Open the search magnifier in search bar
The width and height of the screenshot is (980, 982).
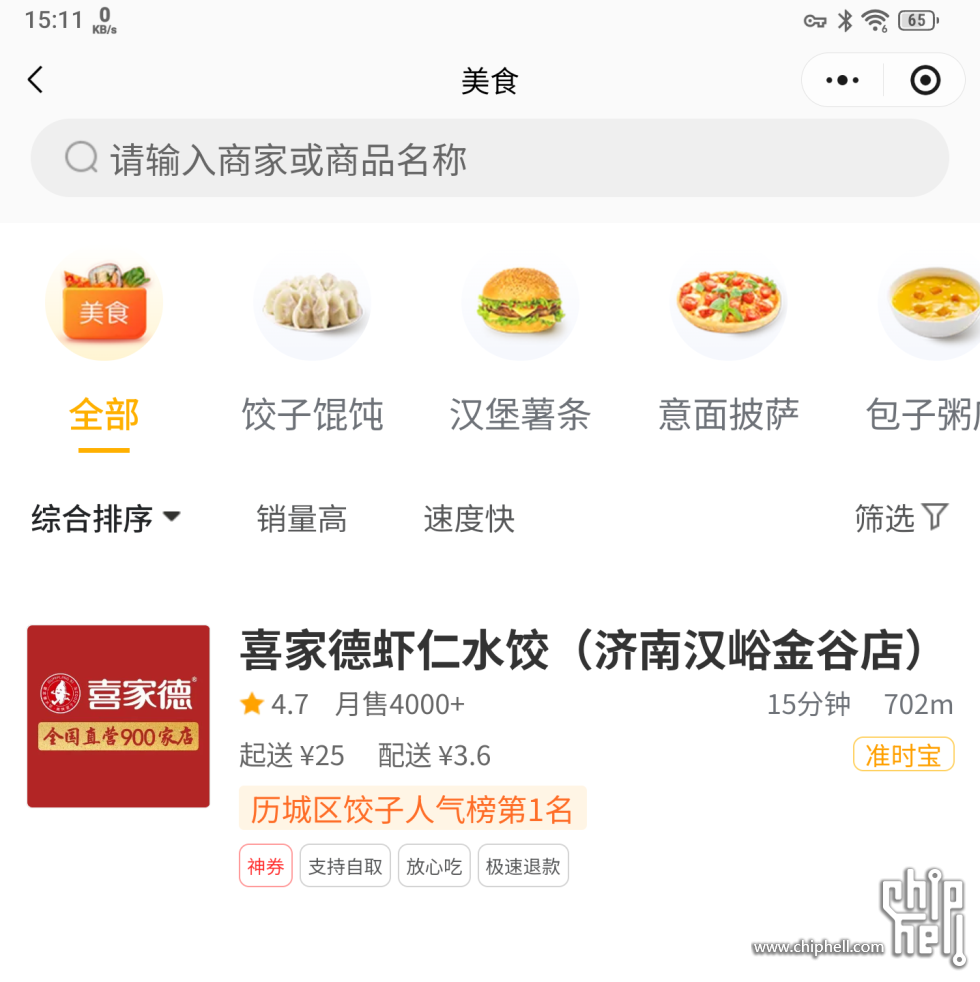80,158
